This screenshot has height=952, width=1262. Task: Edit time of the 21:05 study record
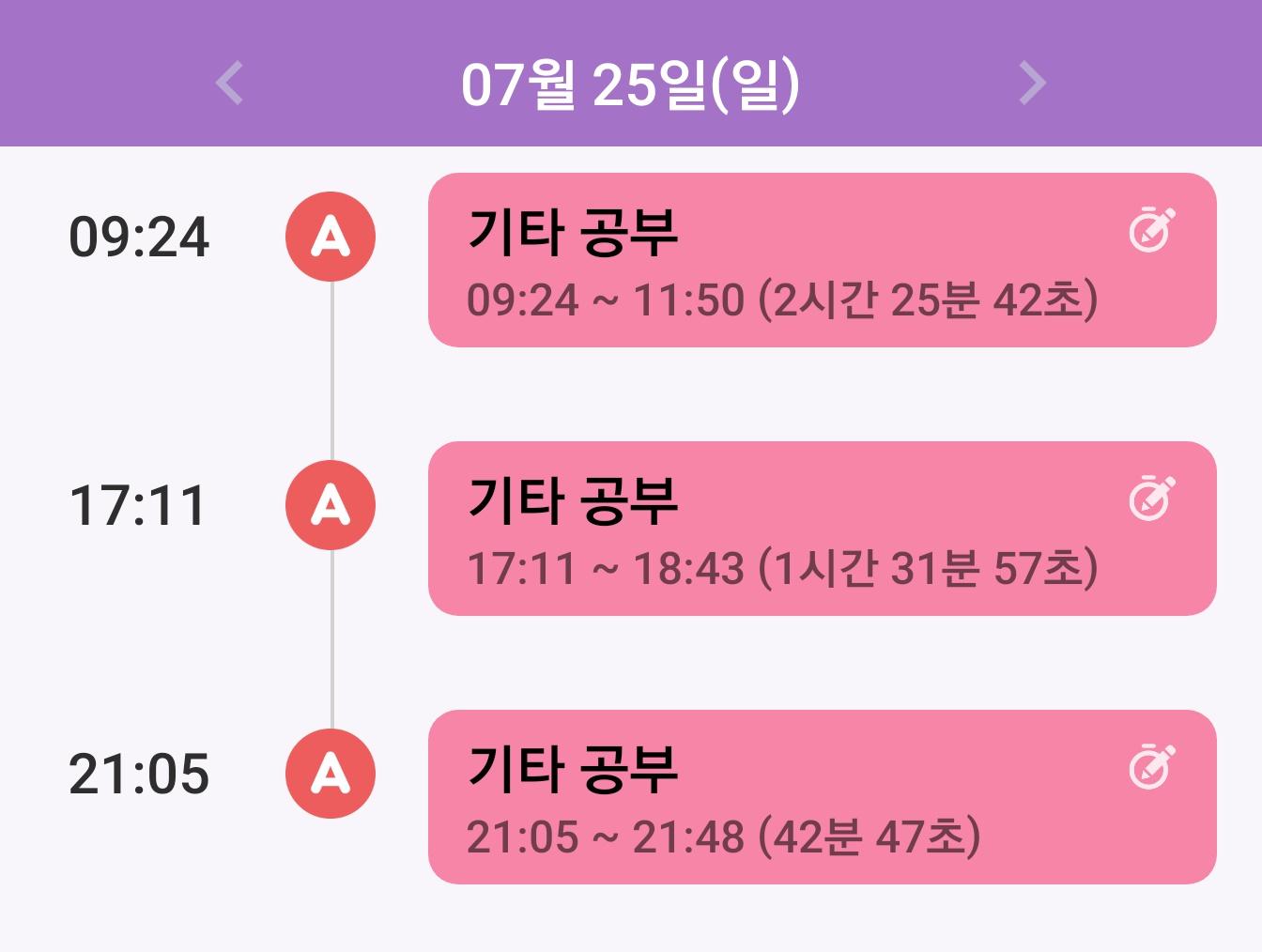[x=1152, y=766]
